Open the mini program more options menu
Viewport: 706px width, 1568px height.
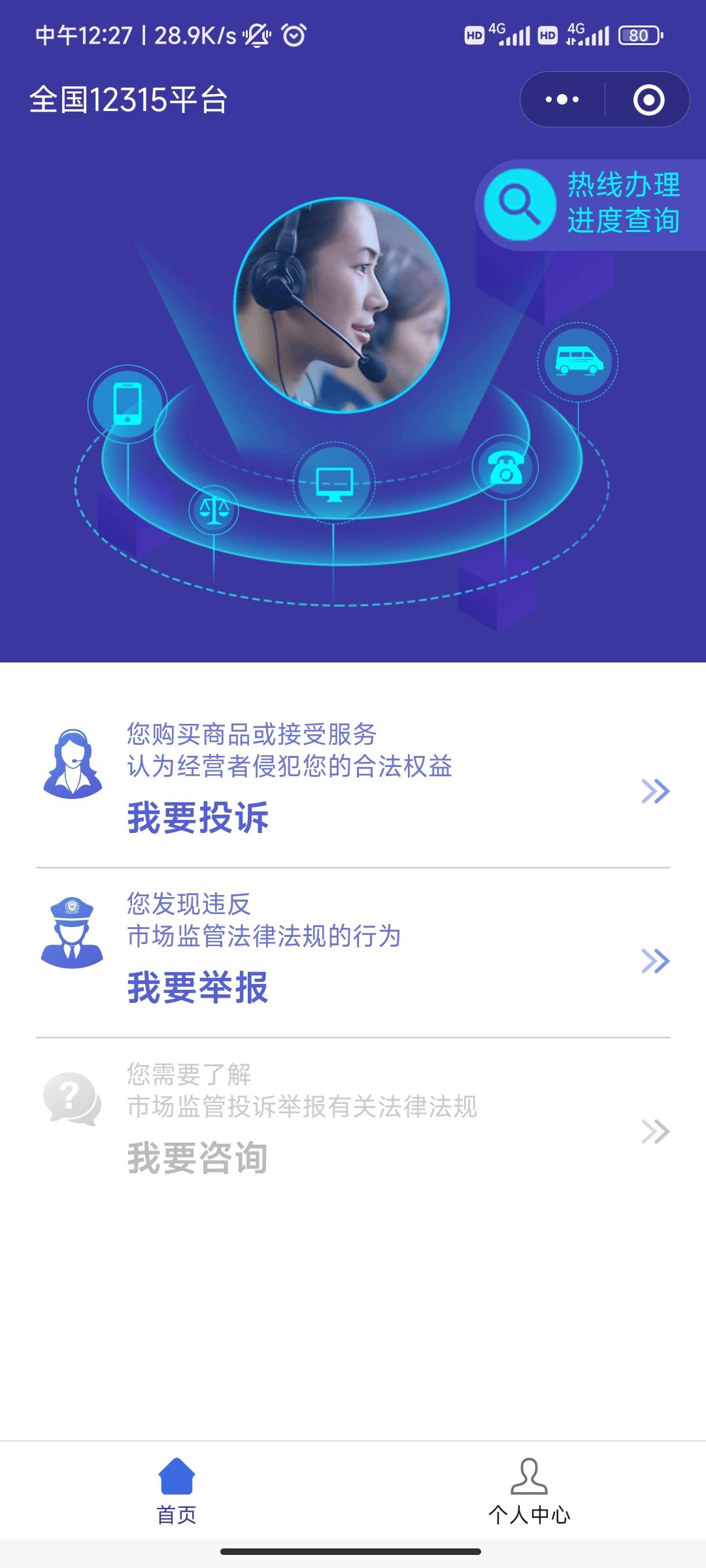(x=561, y=99)
